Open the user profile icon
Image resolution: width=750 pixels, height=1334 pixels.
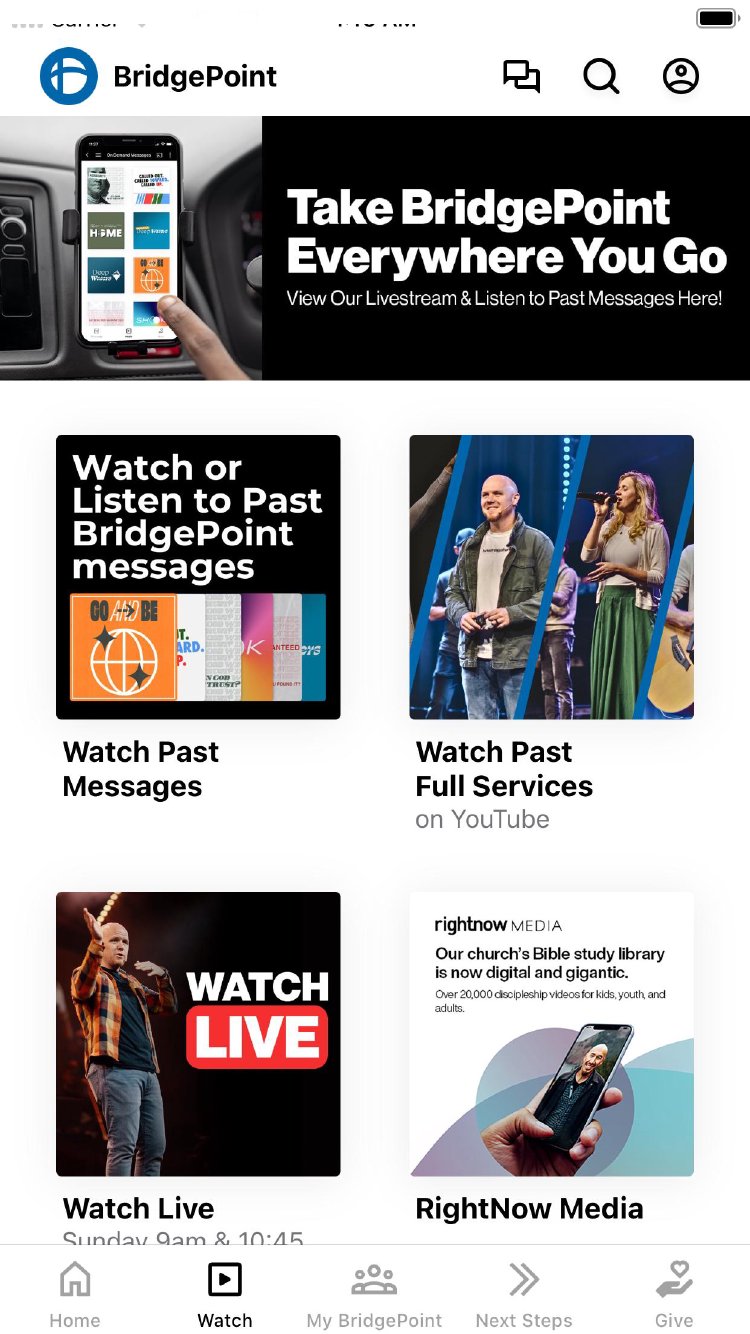click(x=681, y=77)
